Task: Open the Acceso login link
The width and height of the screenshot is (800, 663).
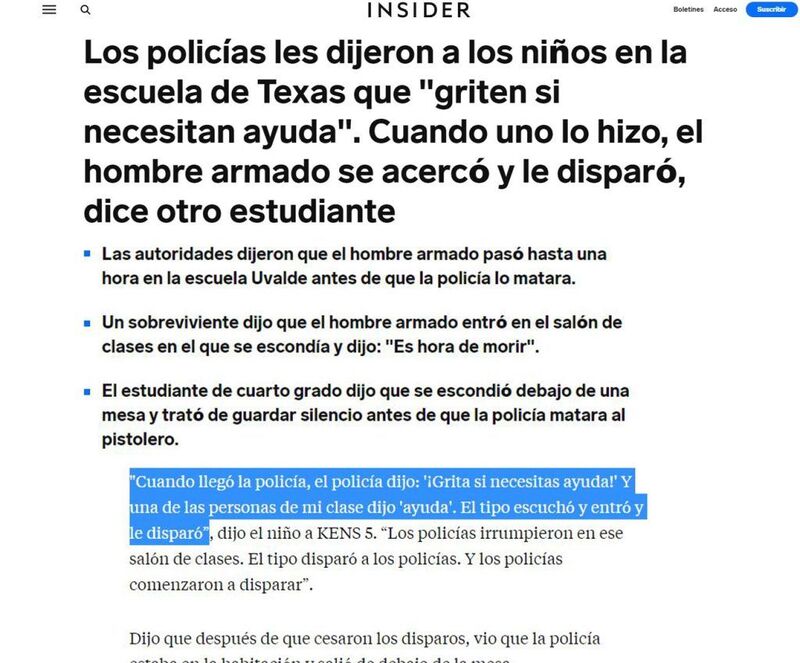Action: pos(725,10)
